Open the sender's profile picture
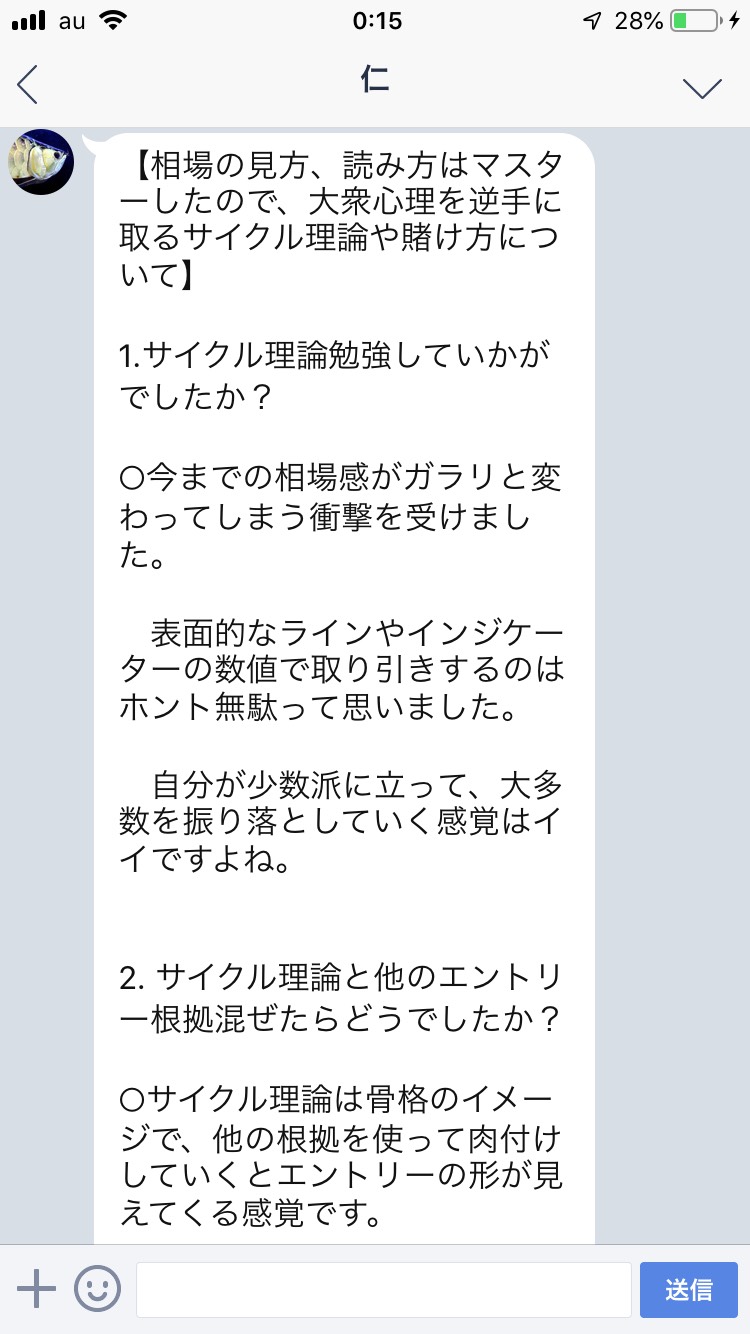Viewport: 750px width, 1334px height. tap(41, 162)
